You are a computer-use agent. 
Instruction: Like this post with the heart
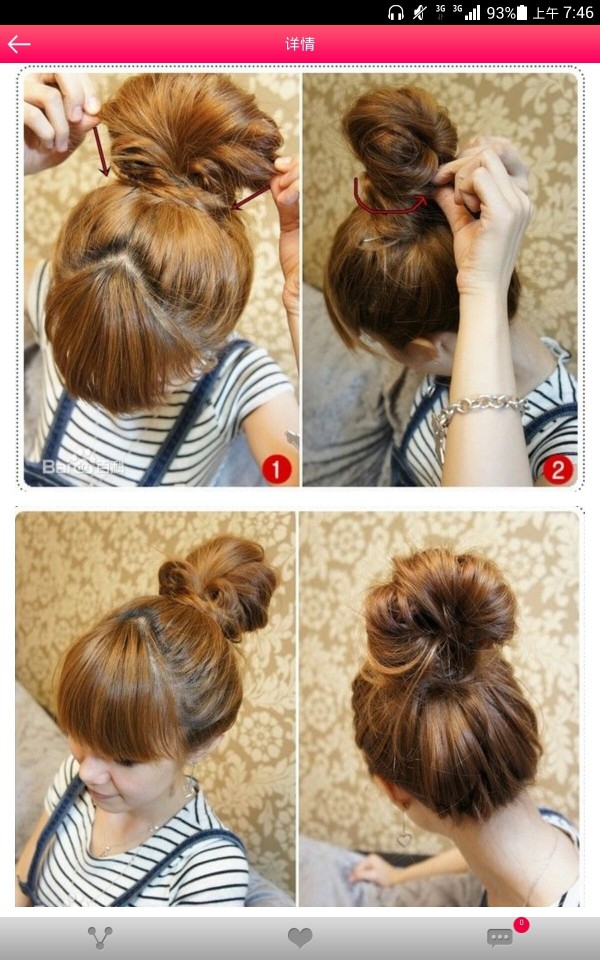coord(300,937)
